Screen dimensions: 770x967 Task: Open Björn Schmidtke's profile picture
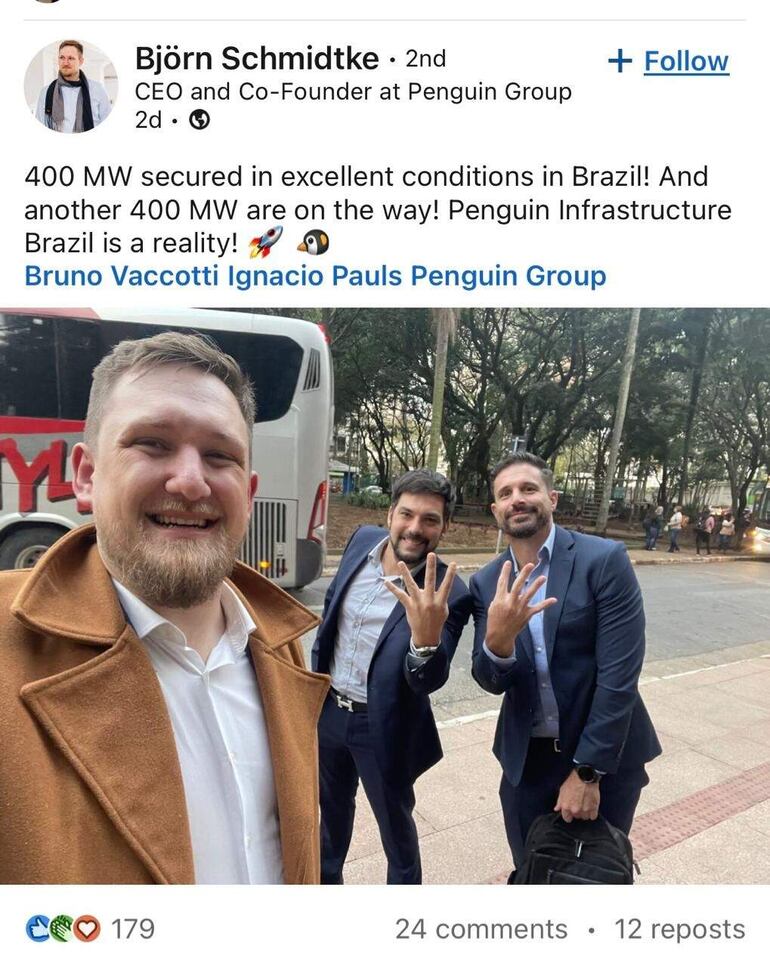pos(70,86)
